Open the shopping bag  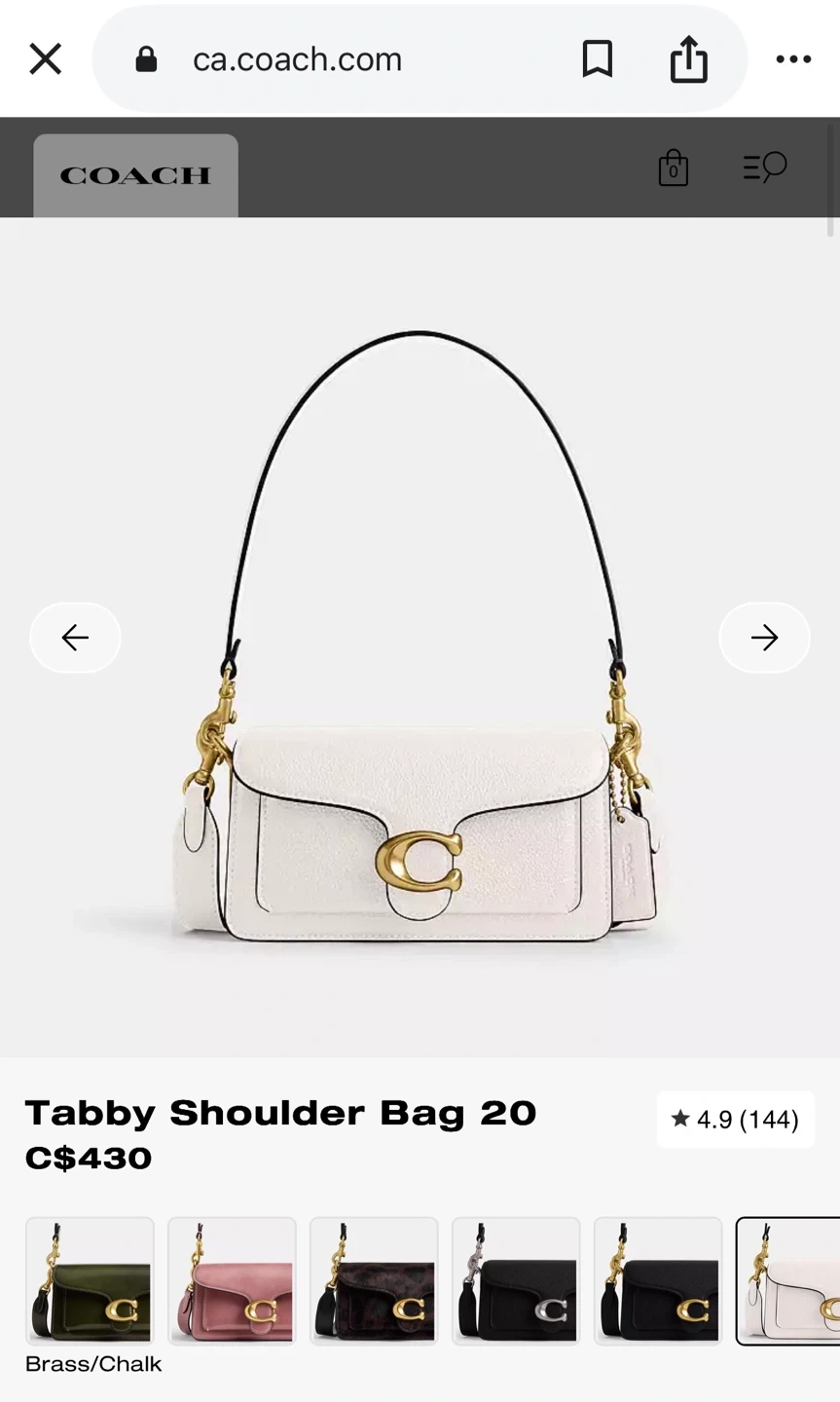(673, 168)
